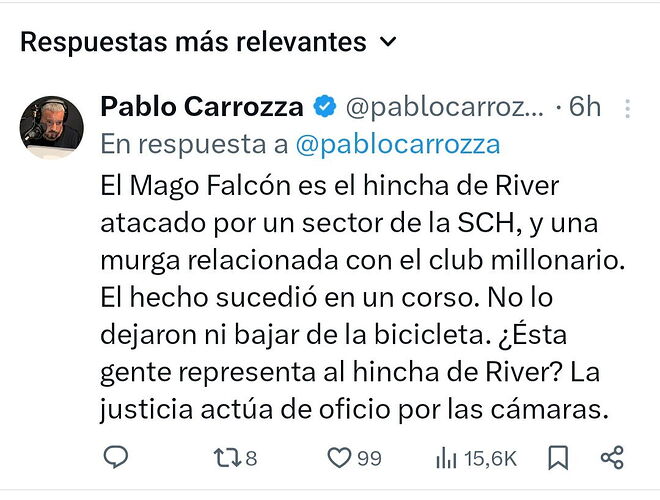660x500 pixels.
Task: Open Pablo Carrozza's name link
Action: coord(201,107)
